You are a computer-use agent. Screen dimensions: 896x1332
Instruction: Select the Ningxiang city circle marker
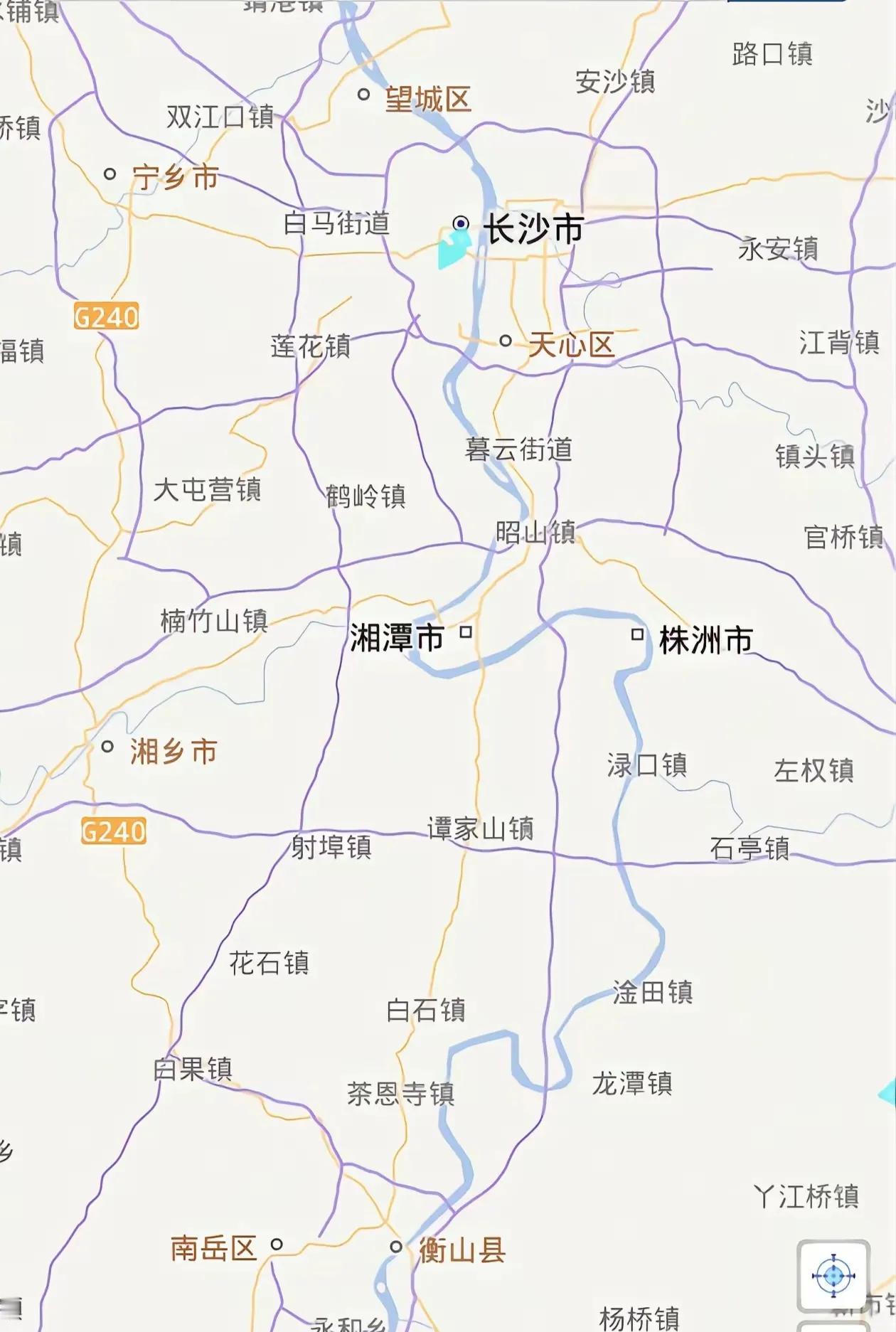(x=110, y=172)
